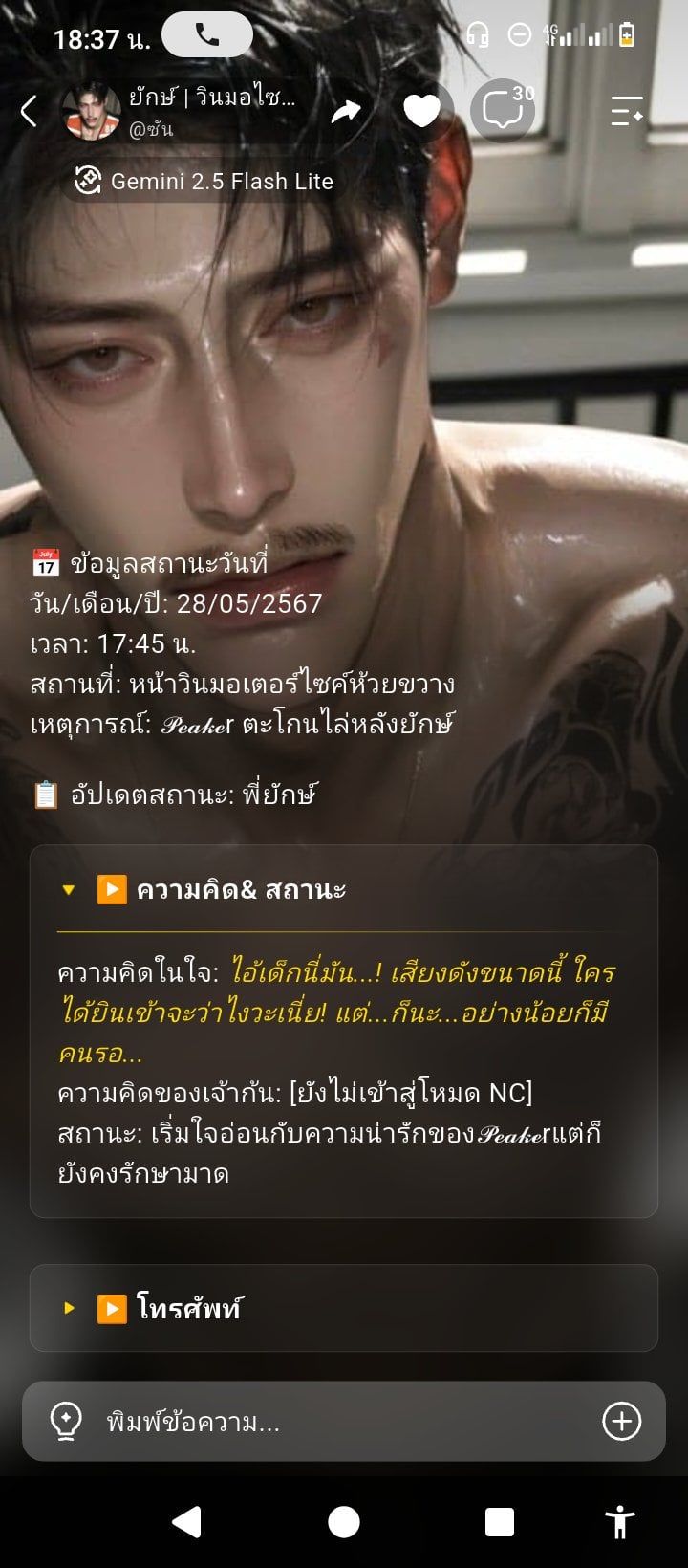Tap the lightbulb suggestion icon
This screenshot has height=1568, width=688.
[66, 1422]
